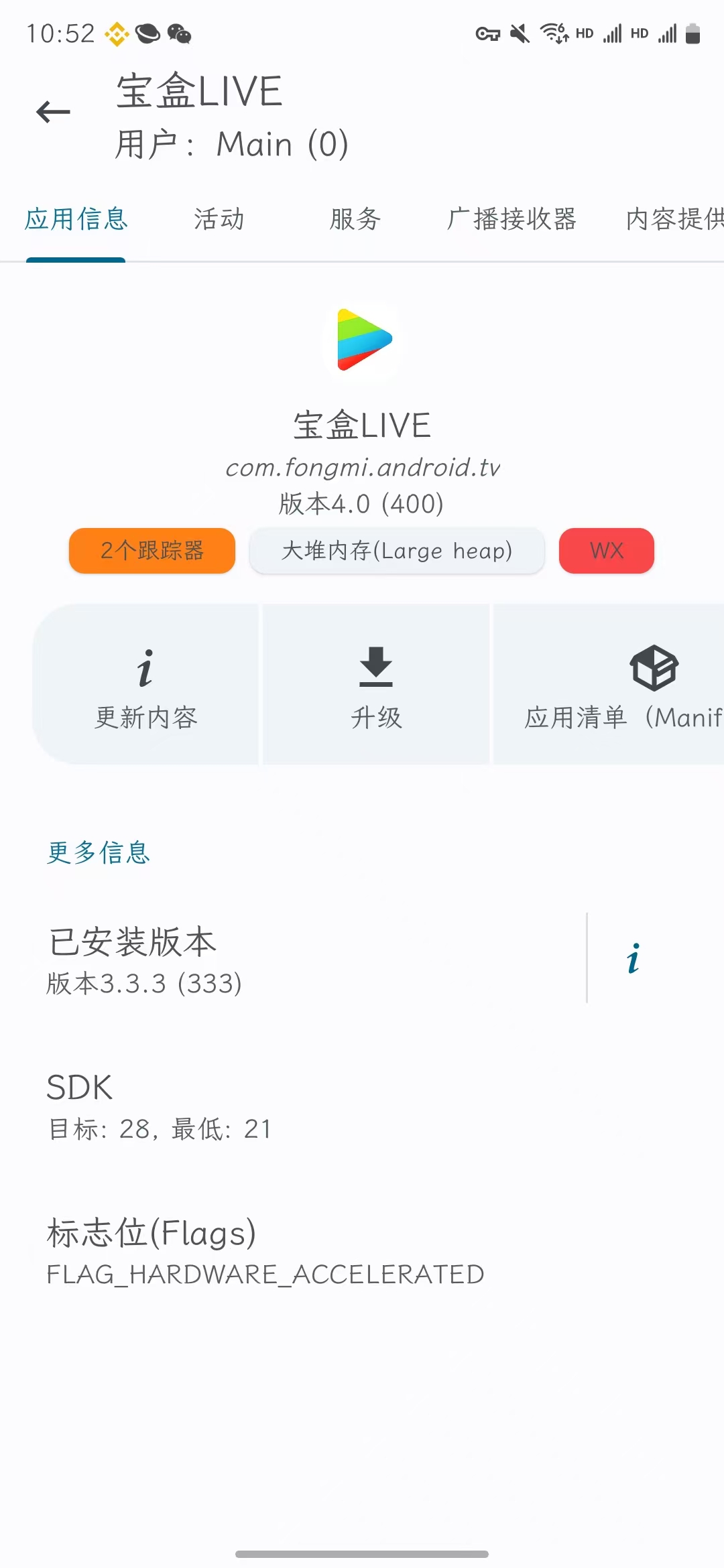Tap the red WX chip
The height and width of the screenshot is (1568, 724).
(x=607, y=551)
